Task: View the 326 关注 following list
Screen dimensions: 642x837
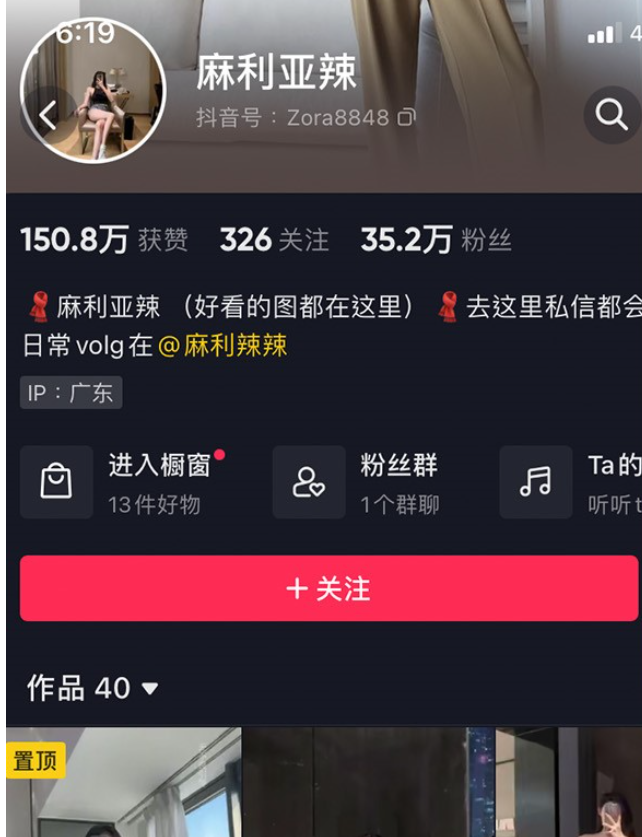Action: click(x=274, y=240)
